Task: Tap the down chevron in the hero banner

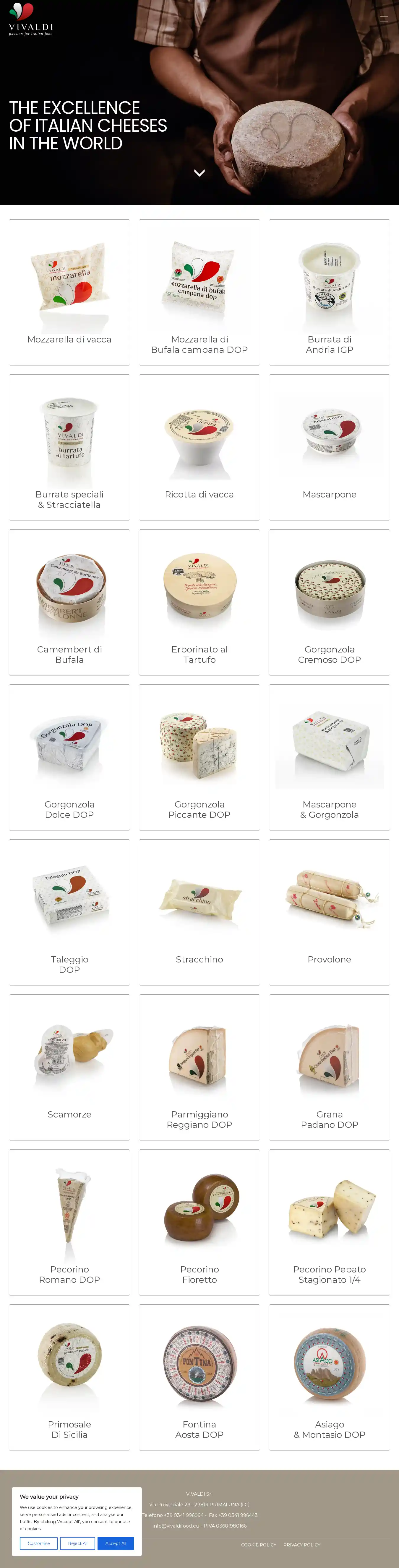Action: point(199,173)
